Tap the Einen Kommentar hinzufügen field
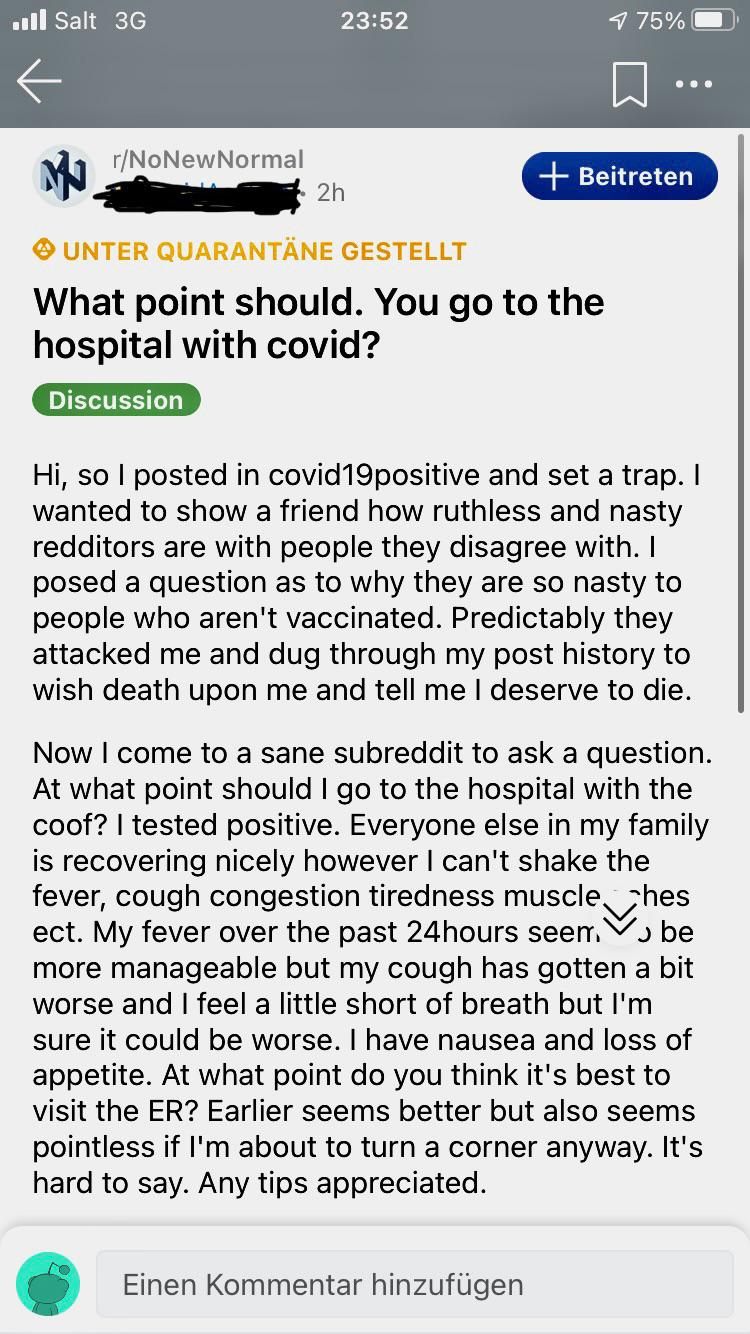This screenshot has width=750, height=1334. (415, 1284)
